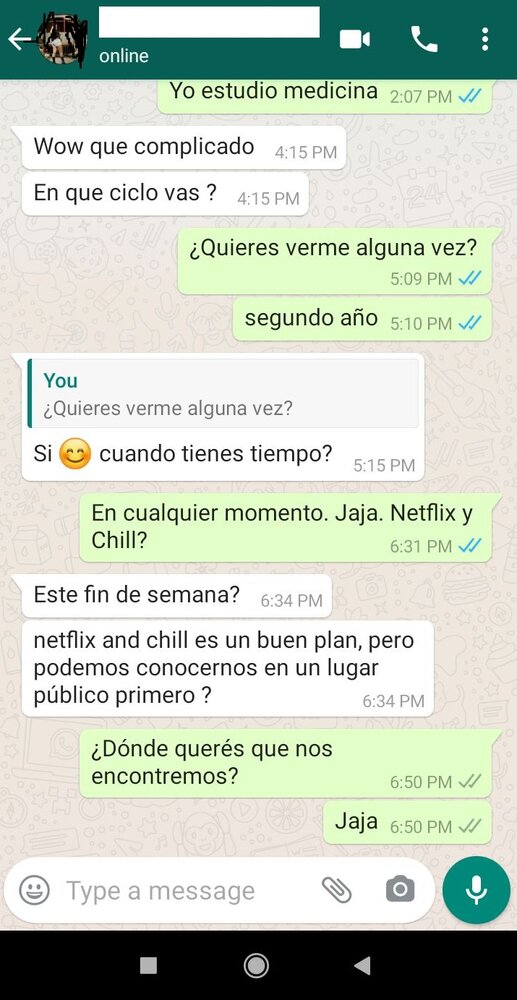Open the camera from the message bar
This screenshot has width=517, height=1000.
click(400, 889)
